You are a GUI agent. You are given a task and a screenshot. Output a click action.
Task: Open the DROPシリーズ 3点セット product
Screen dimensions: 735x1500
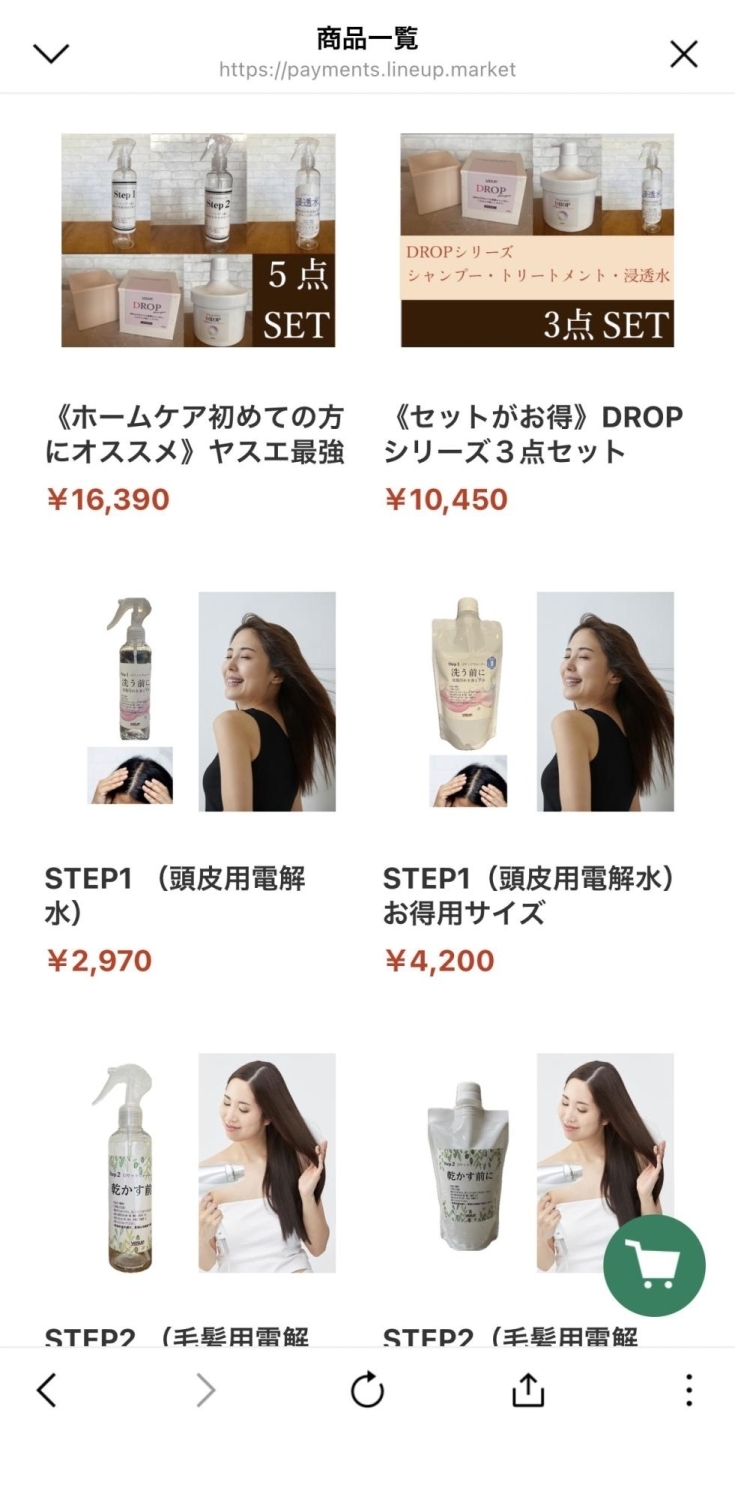pyautogui.click(x=537, y=241)
